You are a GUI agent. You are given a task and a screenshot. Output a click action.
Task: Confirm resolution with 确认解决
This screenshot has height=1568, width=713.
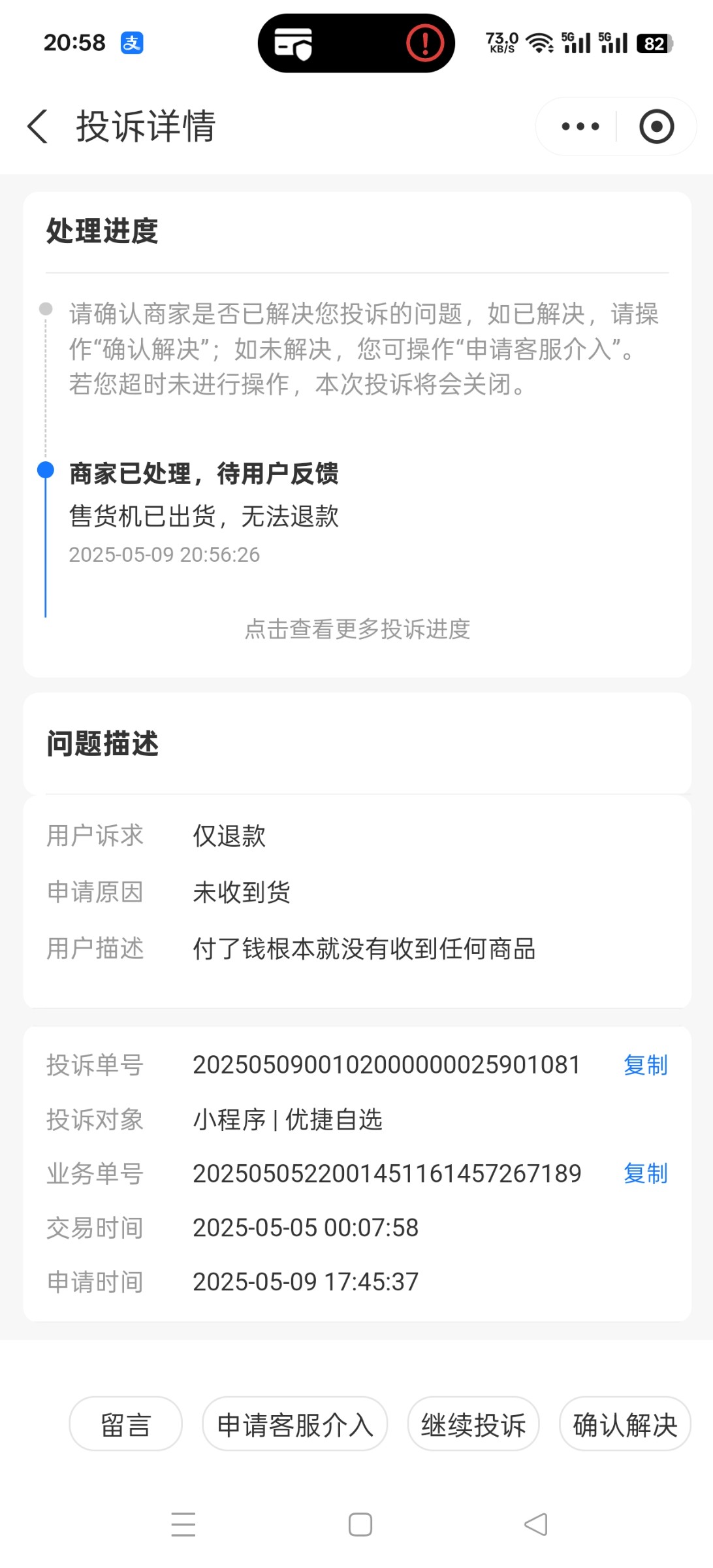tap(625, 1424)
